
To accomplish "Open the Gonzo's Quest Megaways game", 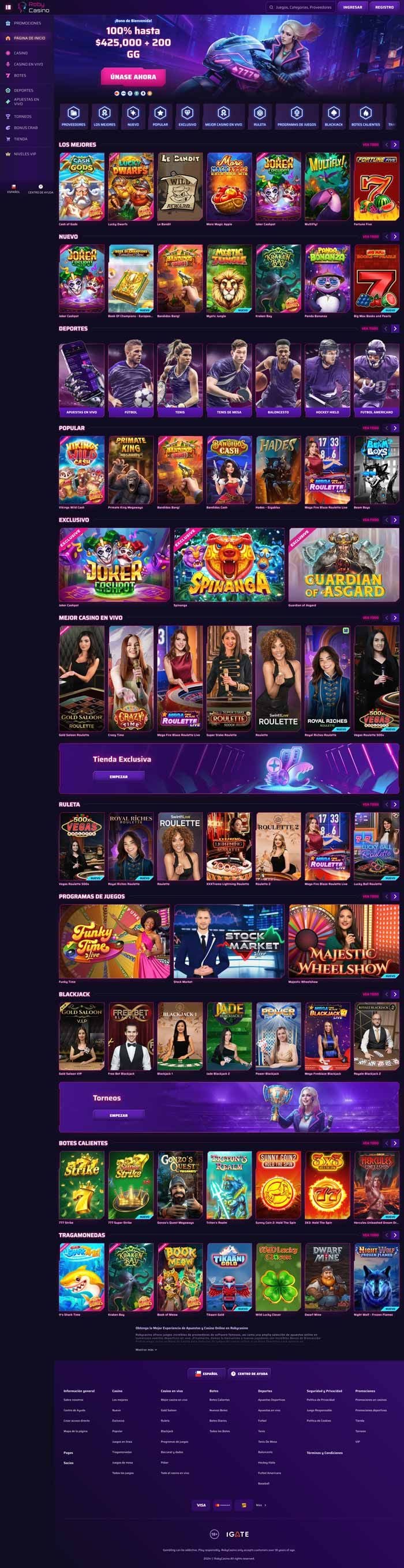I will 179,1185.
